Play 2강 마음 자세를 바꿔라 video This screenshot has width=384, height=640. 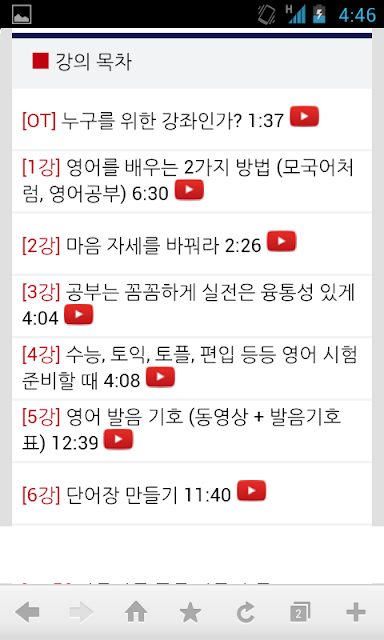(281, 241)
